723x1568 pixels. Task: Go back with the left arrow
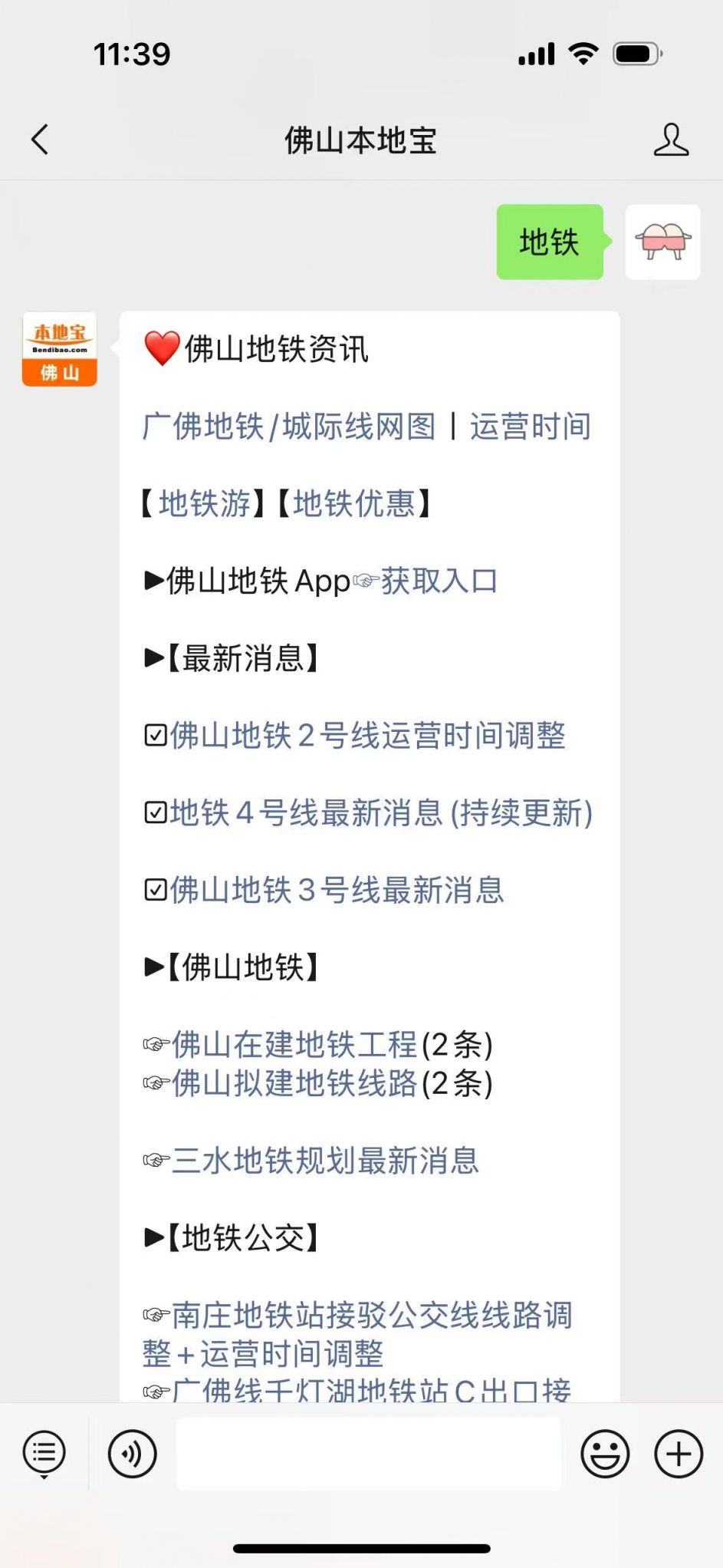click(40, 140)
